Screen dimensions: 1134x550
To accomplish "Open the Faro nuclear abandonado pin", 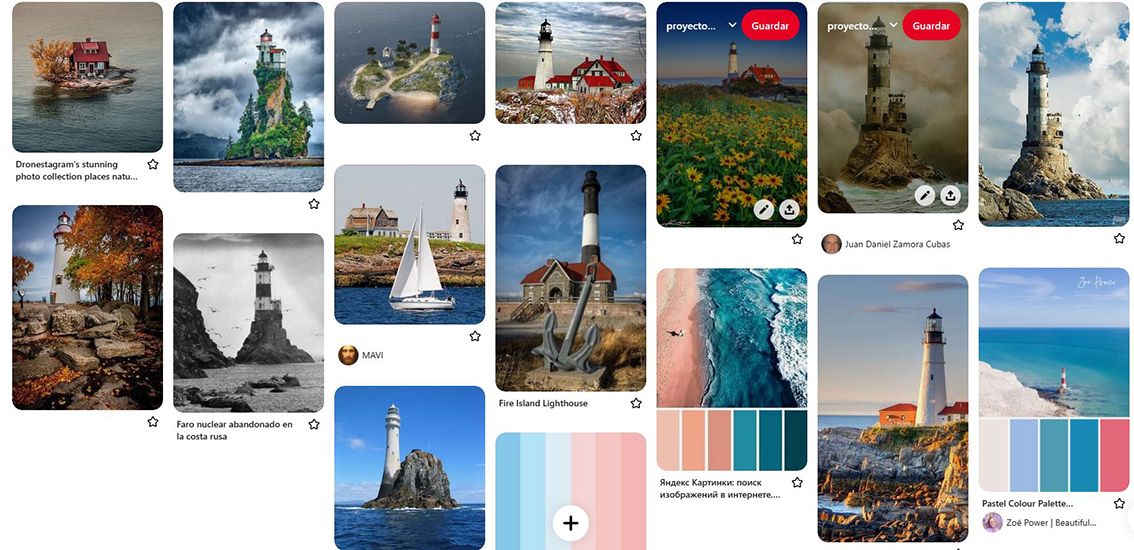I will [x=248, y=322].
